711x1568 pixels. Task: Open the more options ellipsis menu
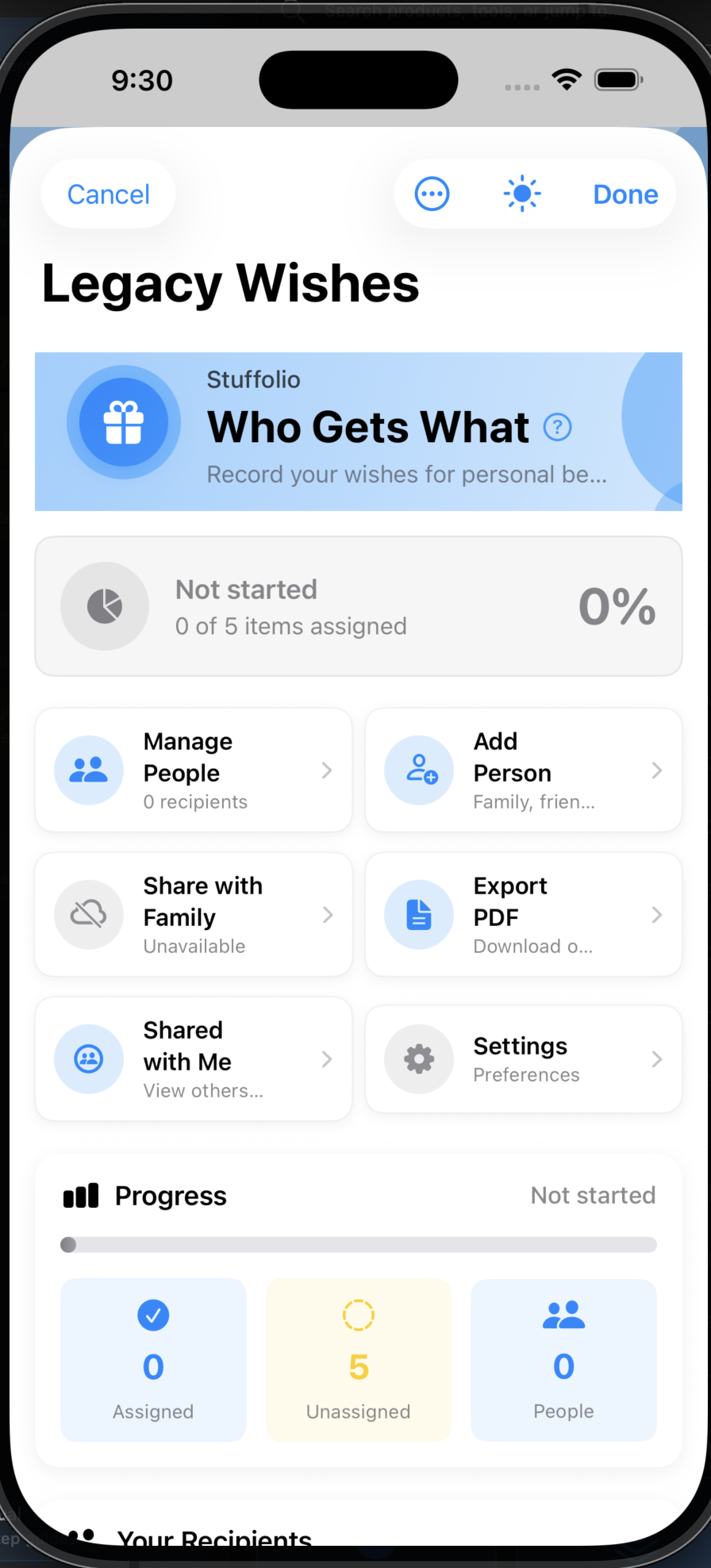(432, 194)
